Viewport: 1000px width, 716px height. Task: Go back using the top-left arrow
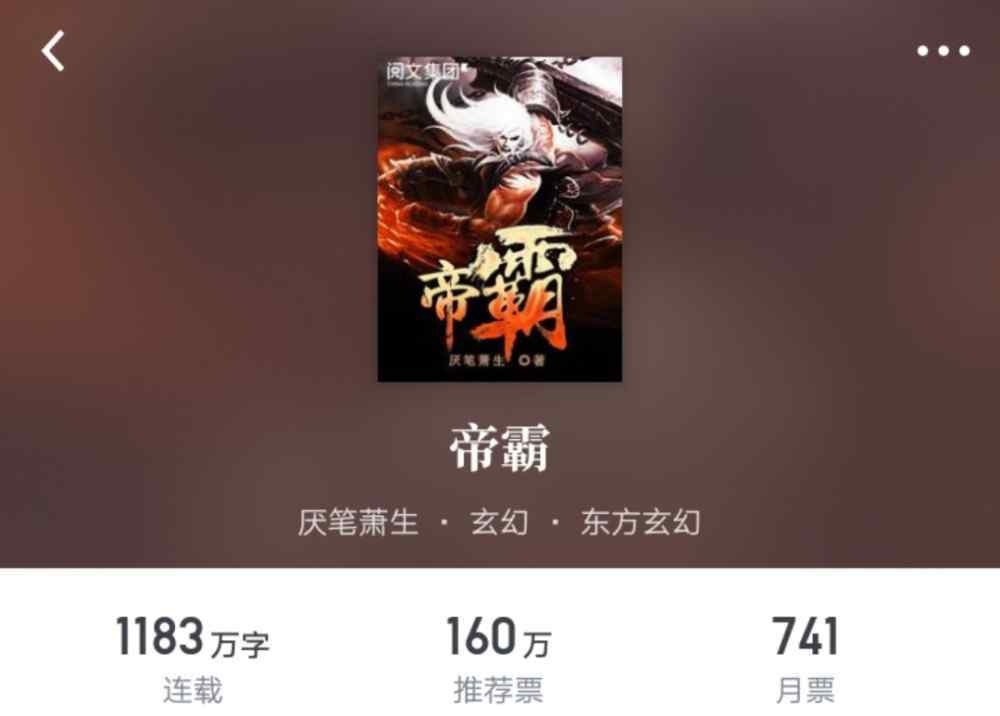point(53,51)
